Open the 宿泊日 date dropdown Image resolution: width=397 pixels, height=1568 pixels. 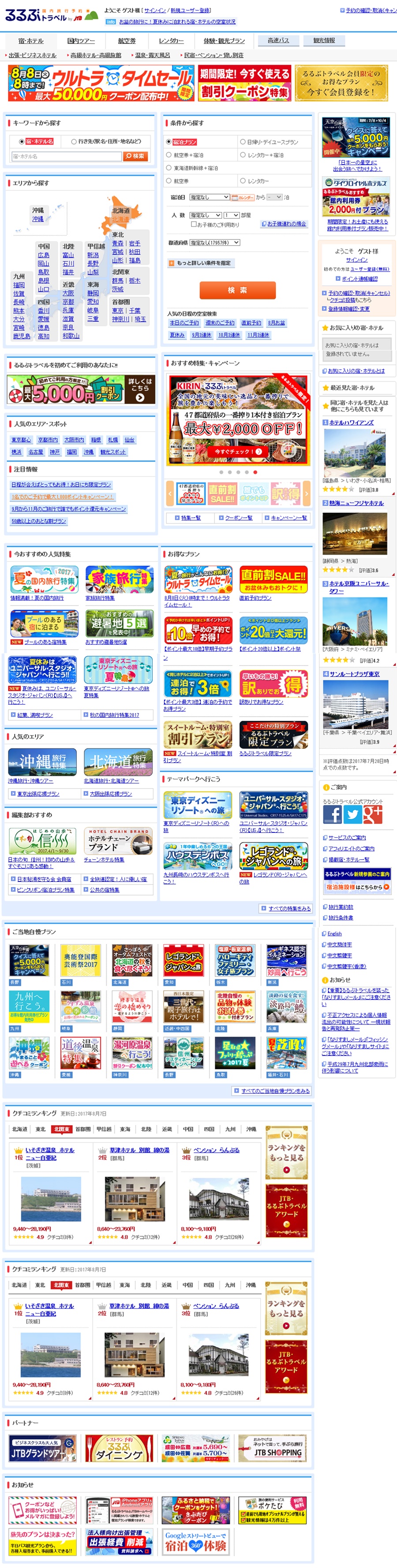(x=209, y=197)
